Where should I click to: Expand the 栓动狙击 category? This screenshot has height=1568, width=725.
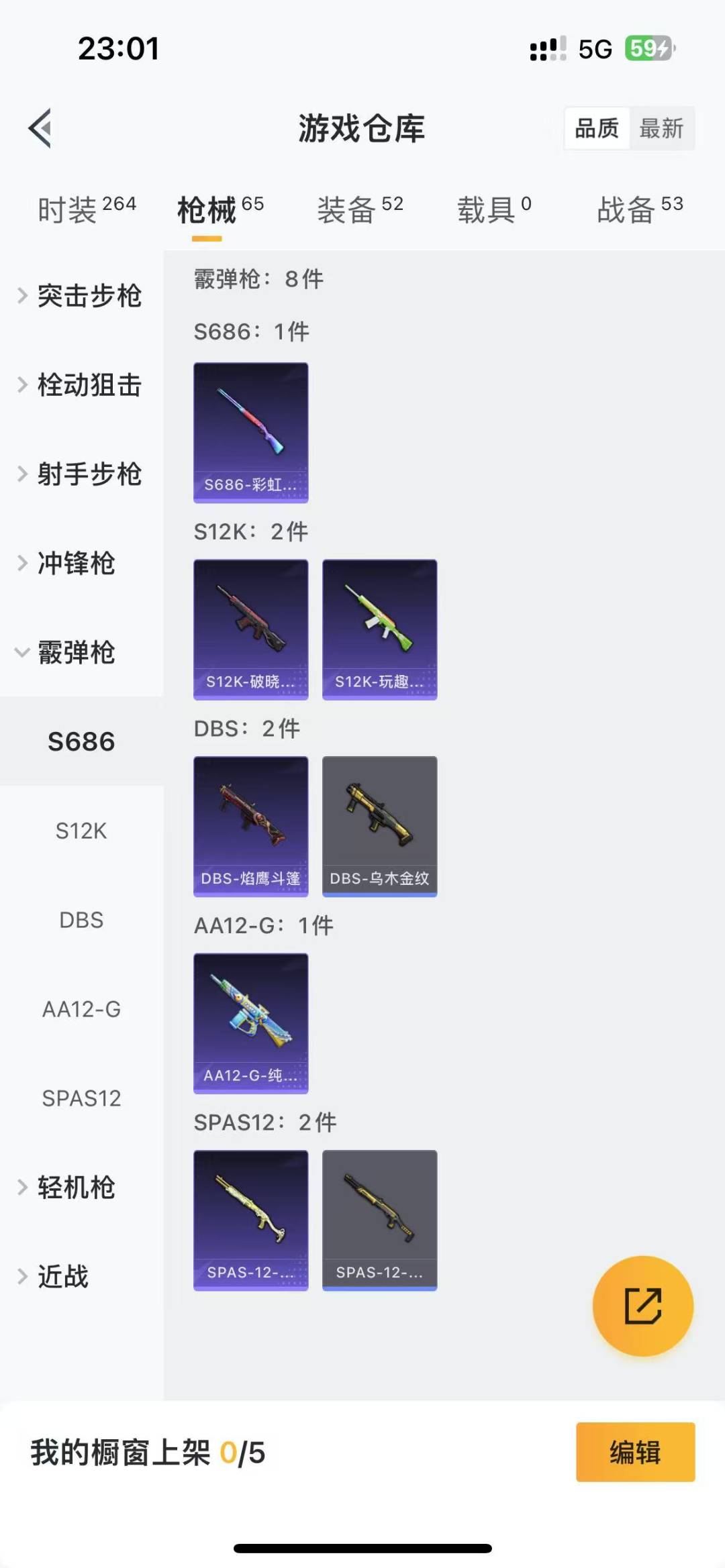tap(82, 385)
